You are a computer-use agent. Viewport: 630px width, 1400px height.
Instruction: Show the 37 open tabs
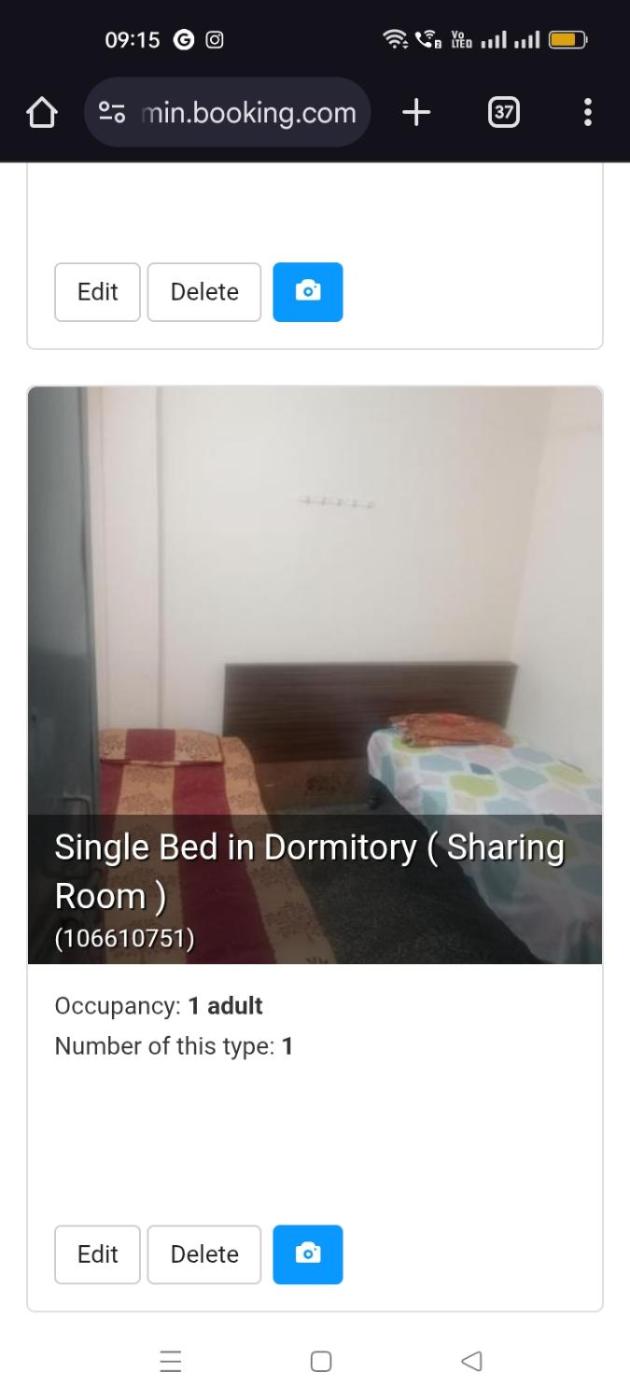(504, 113)
